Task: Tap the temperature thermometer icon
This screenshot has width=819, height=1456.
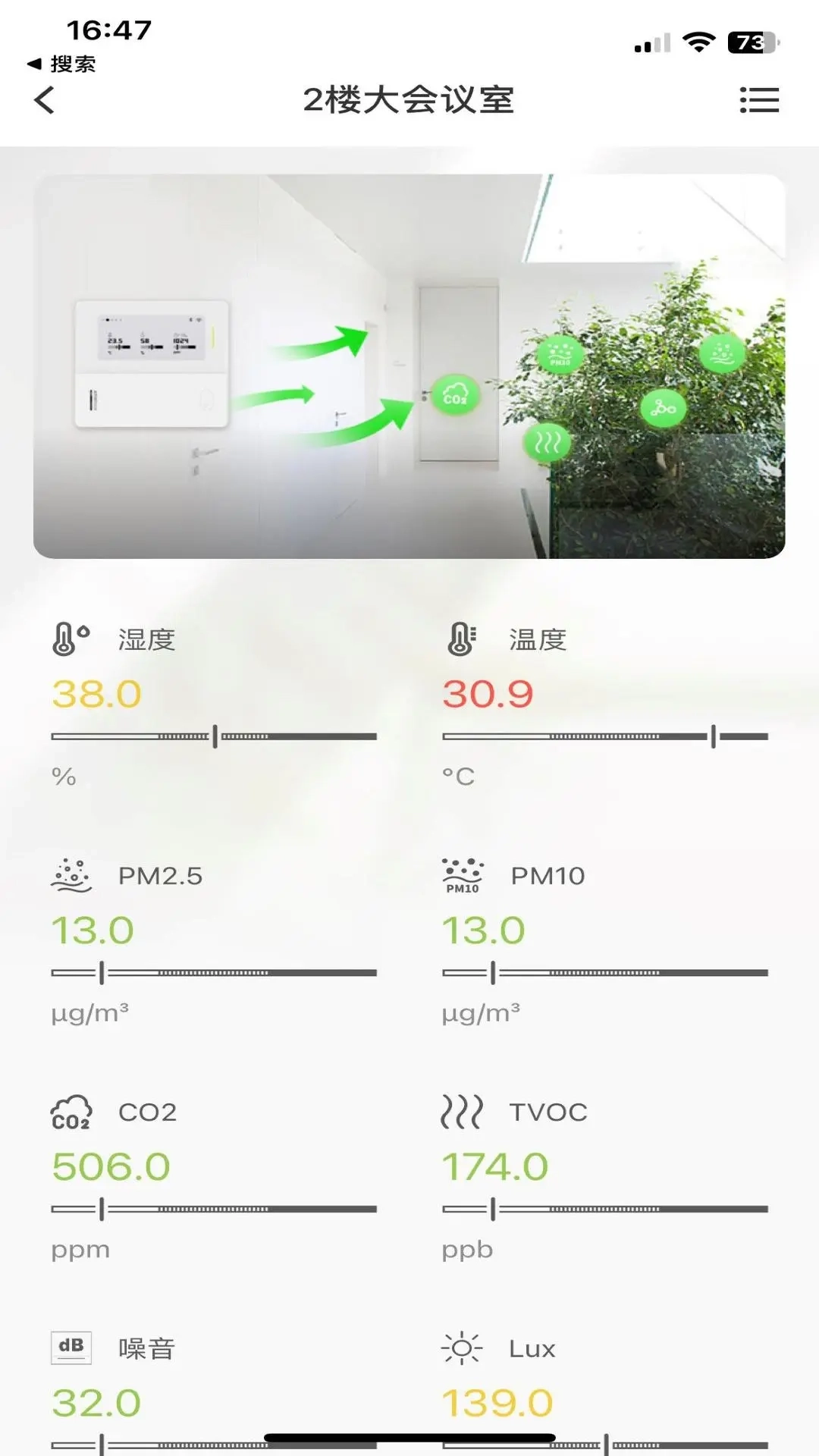Action: [x=460, y=639]
